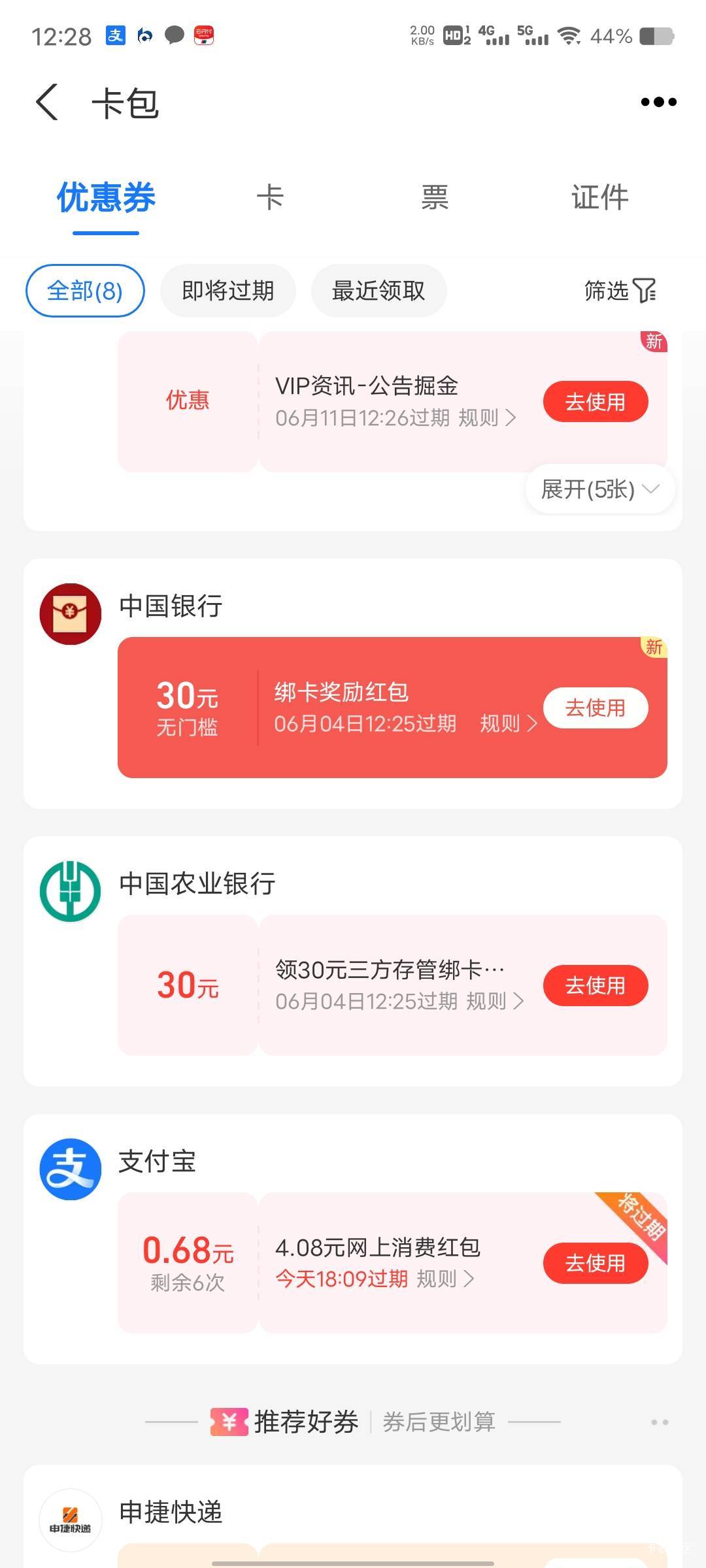This screenshot has height=1568, width=706.
Task: Use the 绑卡奖励红包 from 中国银行
Action: point(596,708)
